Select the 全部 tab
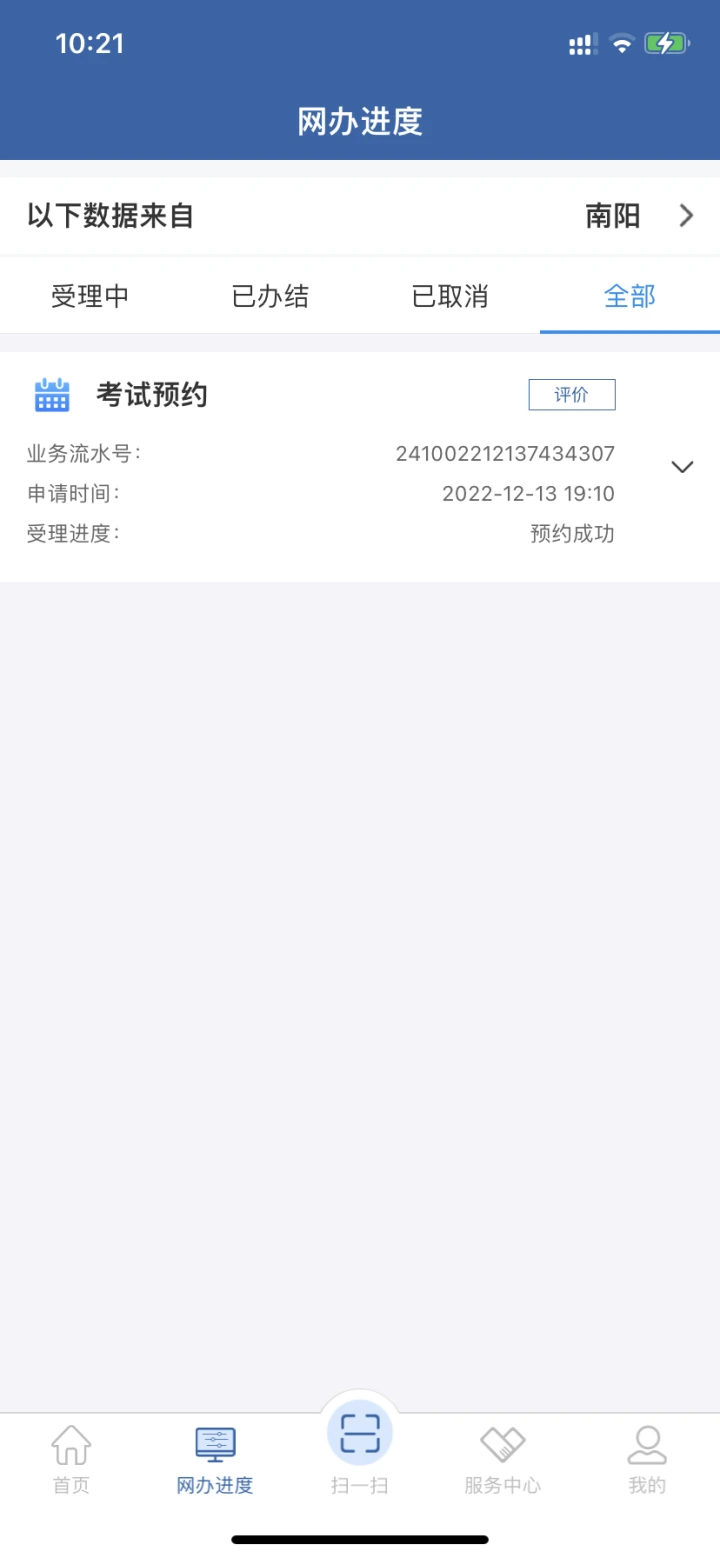Image resolution: width=720 pixels, height=1558 pixels. point(630,296)
